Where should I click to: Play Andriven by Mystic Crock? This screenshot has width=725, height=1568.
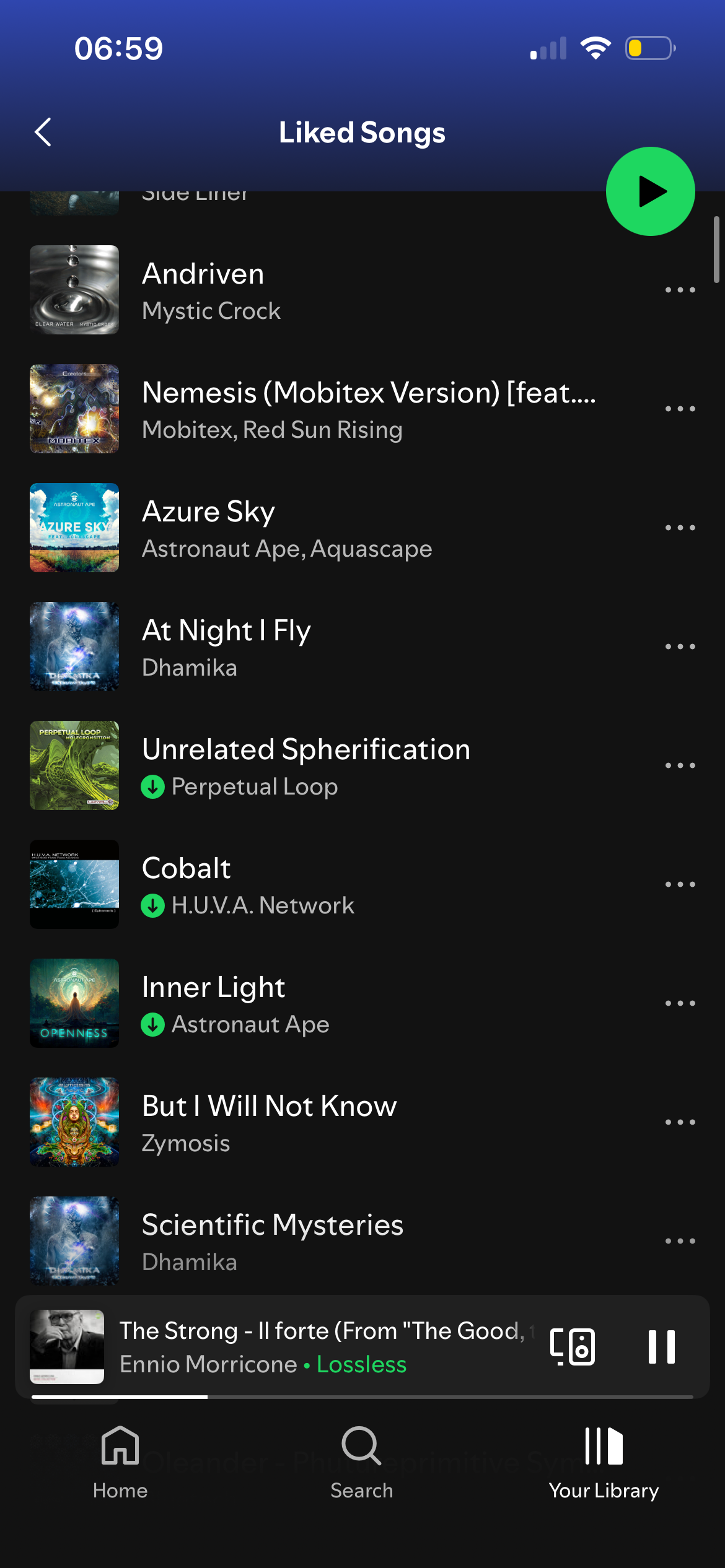[310, 290]
